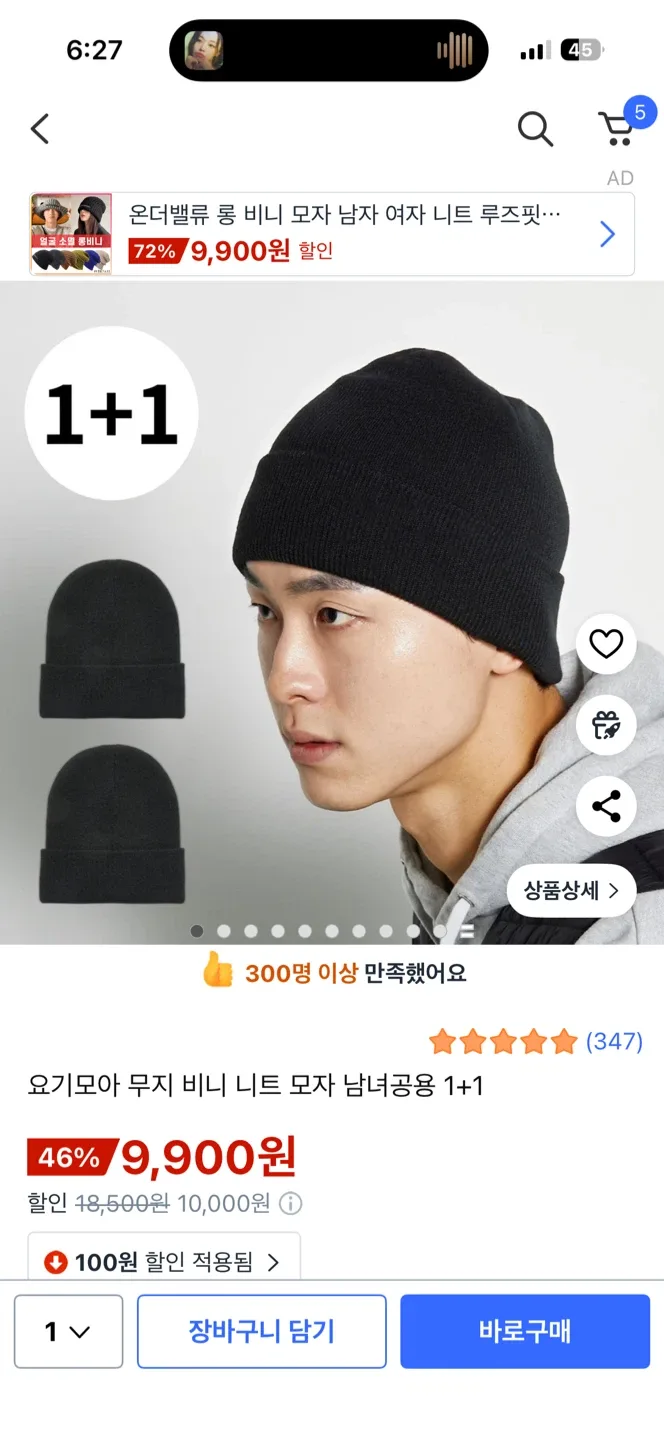Tap the gift icon on product image
The height and width of the screenshot is (1440, 664).
click(606, 725)
